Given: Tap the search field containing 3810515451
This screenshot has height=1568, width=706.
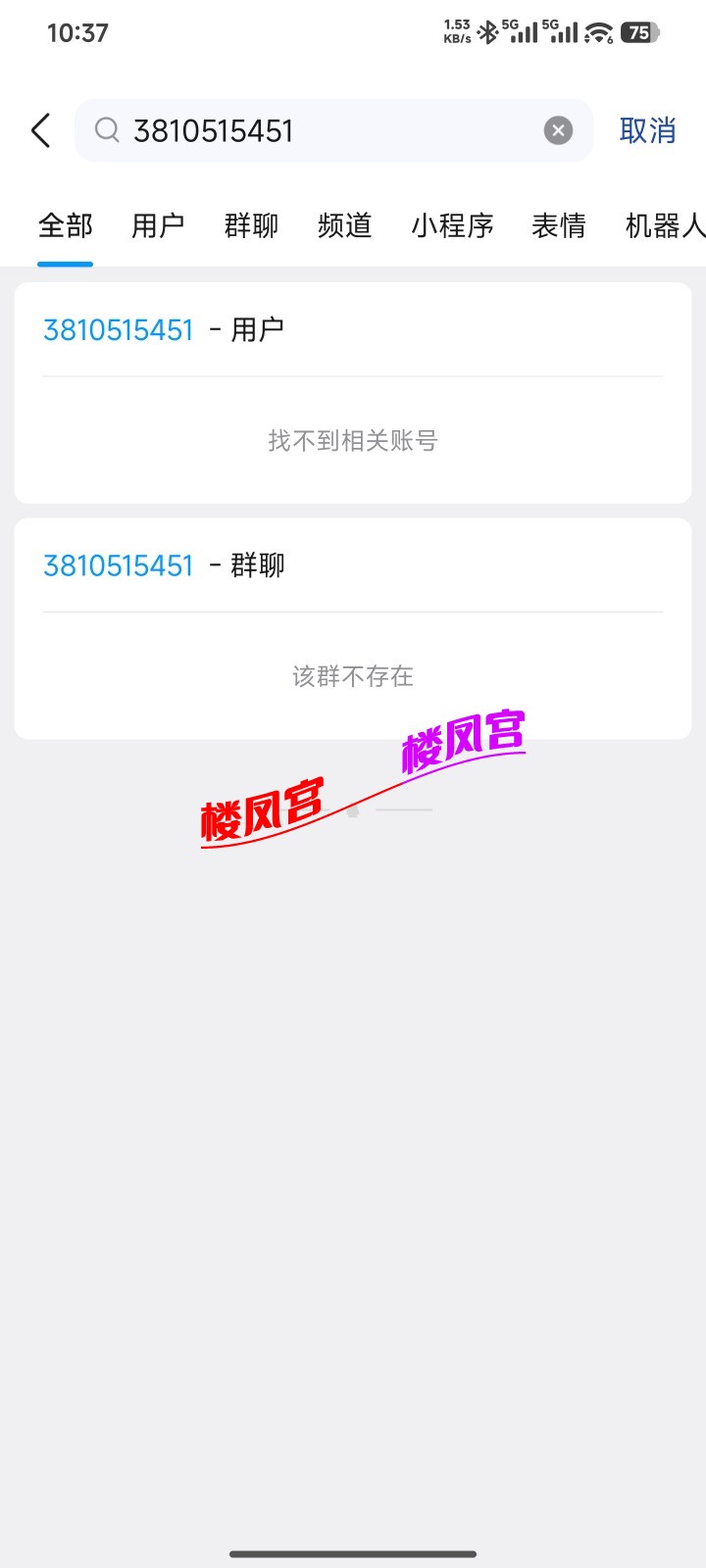Looking at the screenshot, I should [324, 130].
